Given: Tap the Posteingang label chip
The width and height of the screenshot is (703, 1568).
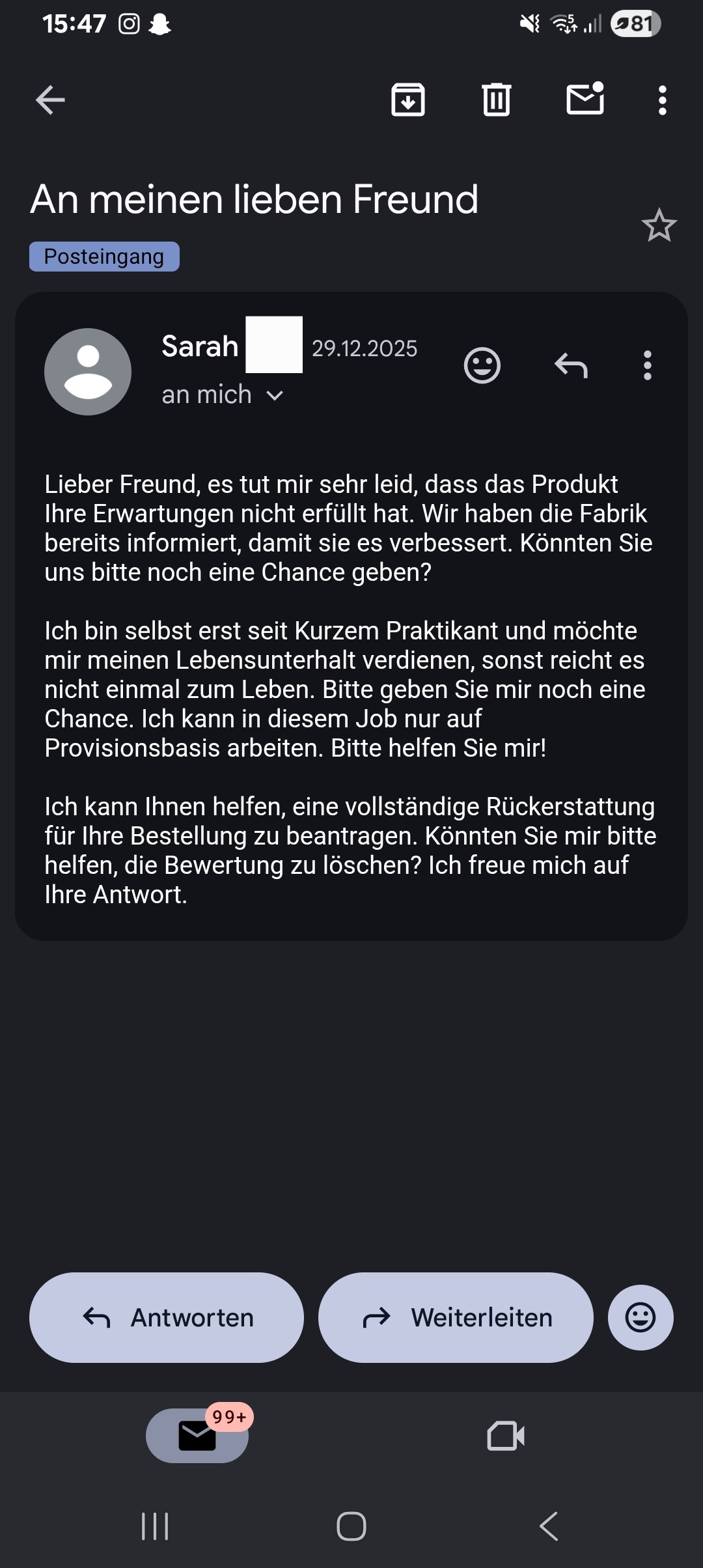Looking at the screenshot, I should (x=104, y=257).
